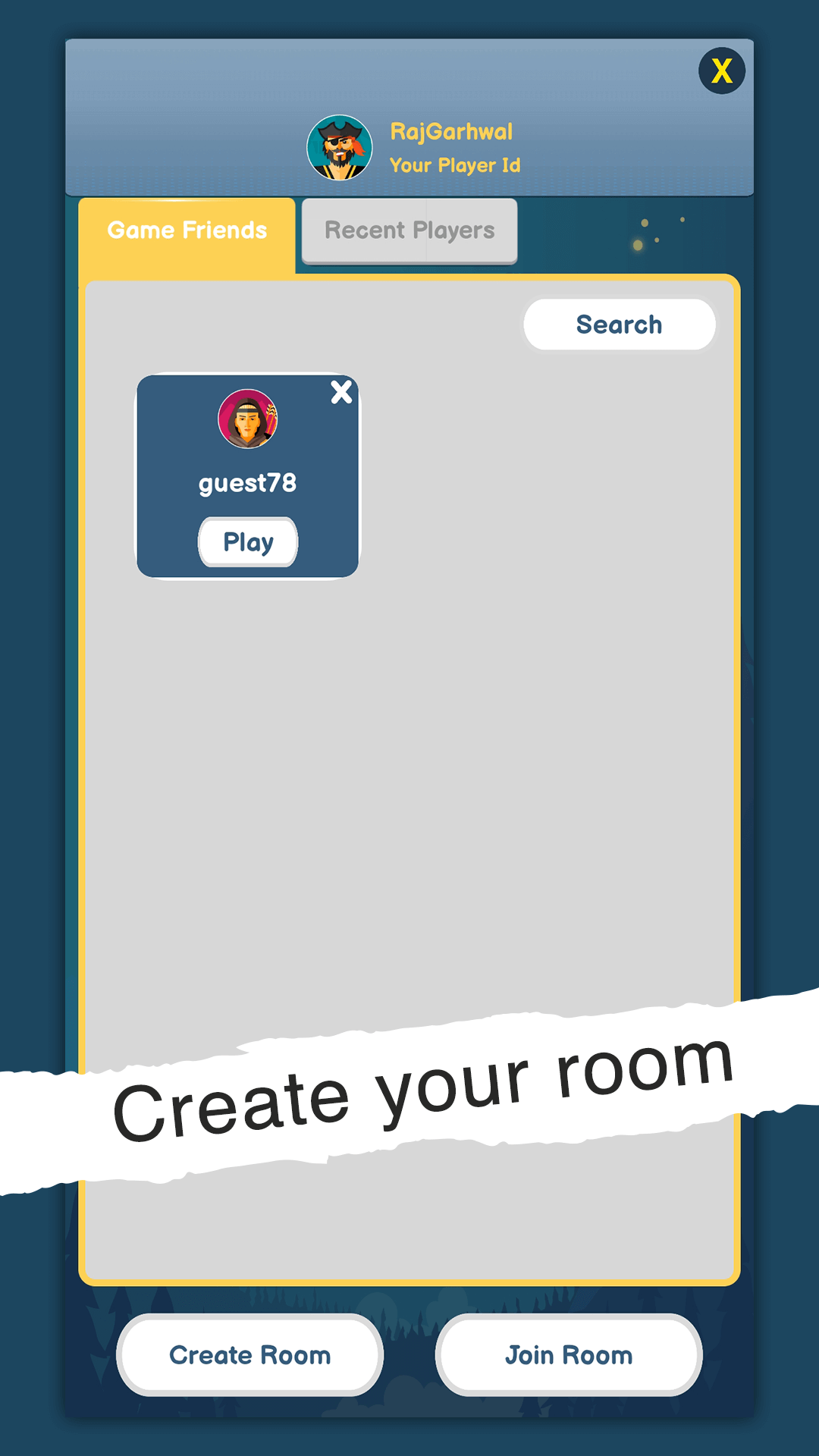Play with guest78

click(x=248, y=542)
